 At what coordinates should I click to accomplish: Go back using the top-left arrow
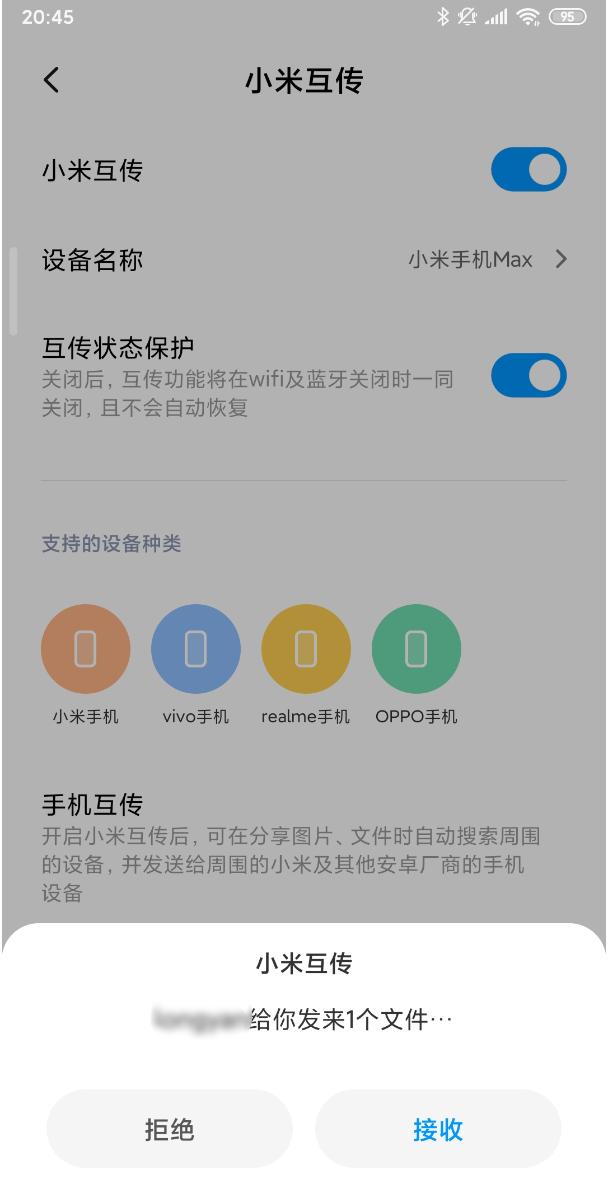52,80
